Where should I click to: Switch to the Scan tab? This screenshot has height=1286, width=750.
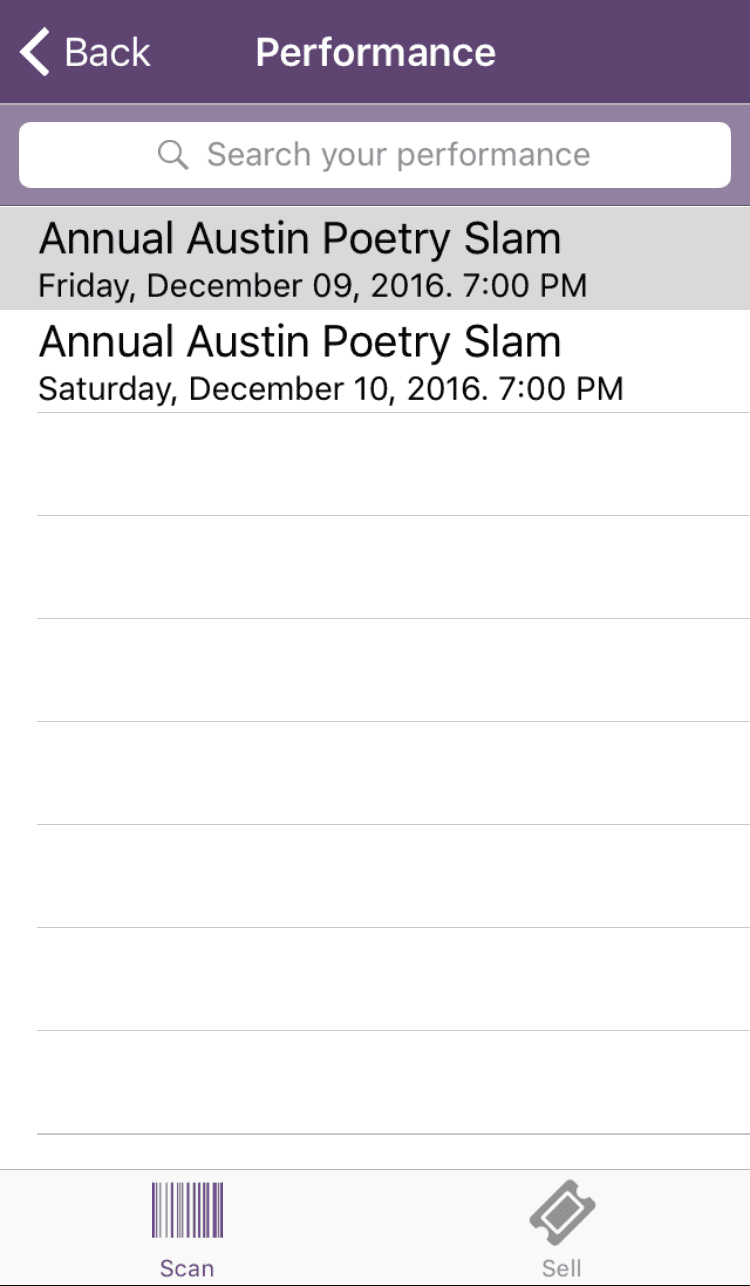(x=187, y=1229)
